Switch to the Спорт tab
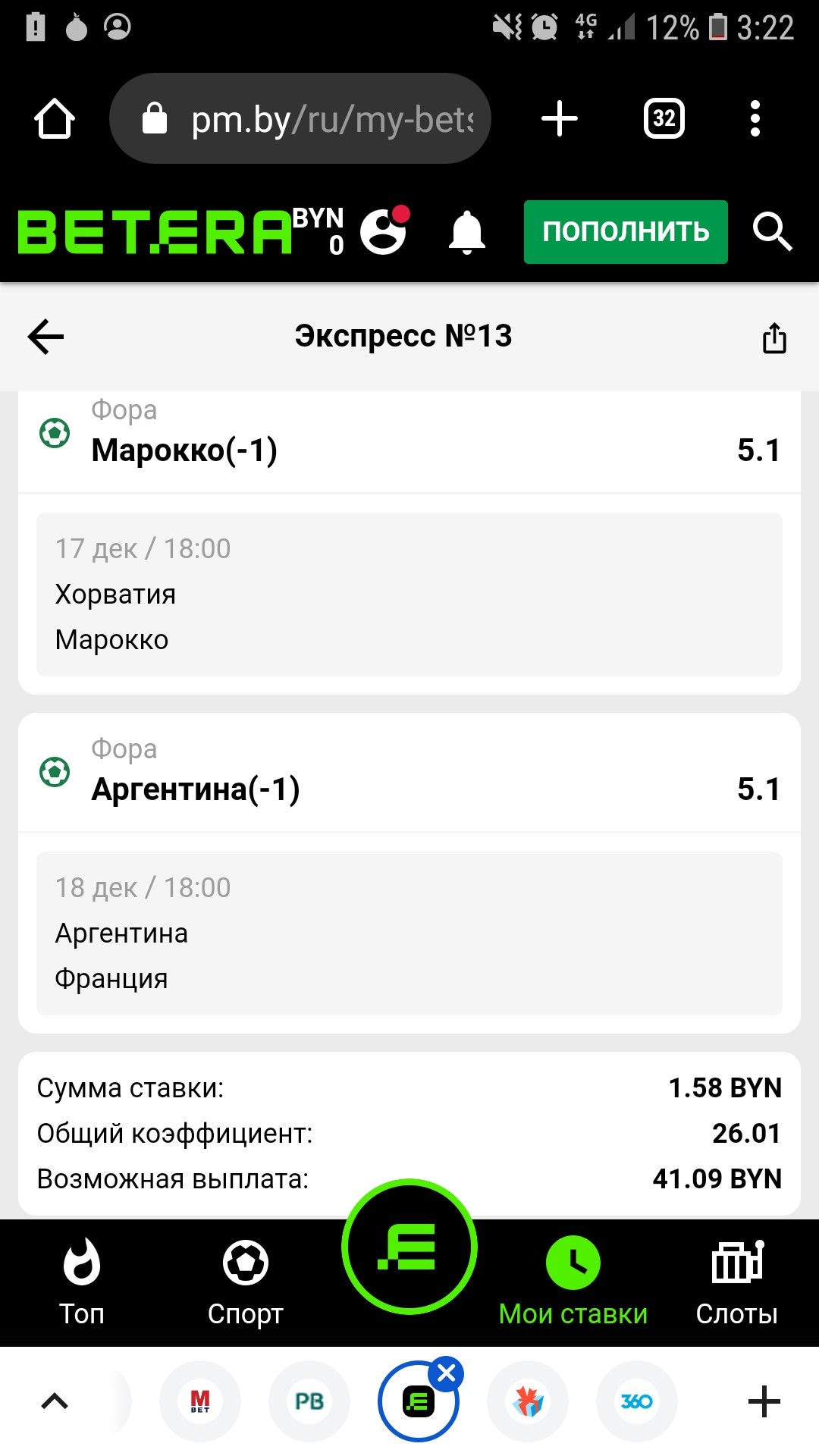Screen dimensions: 819x1456 (x=245, y=1282)
